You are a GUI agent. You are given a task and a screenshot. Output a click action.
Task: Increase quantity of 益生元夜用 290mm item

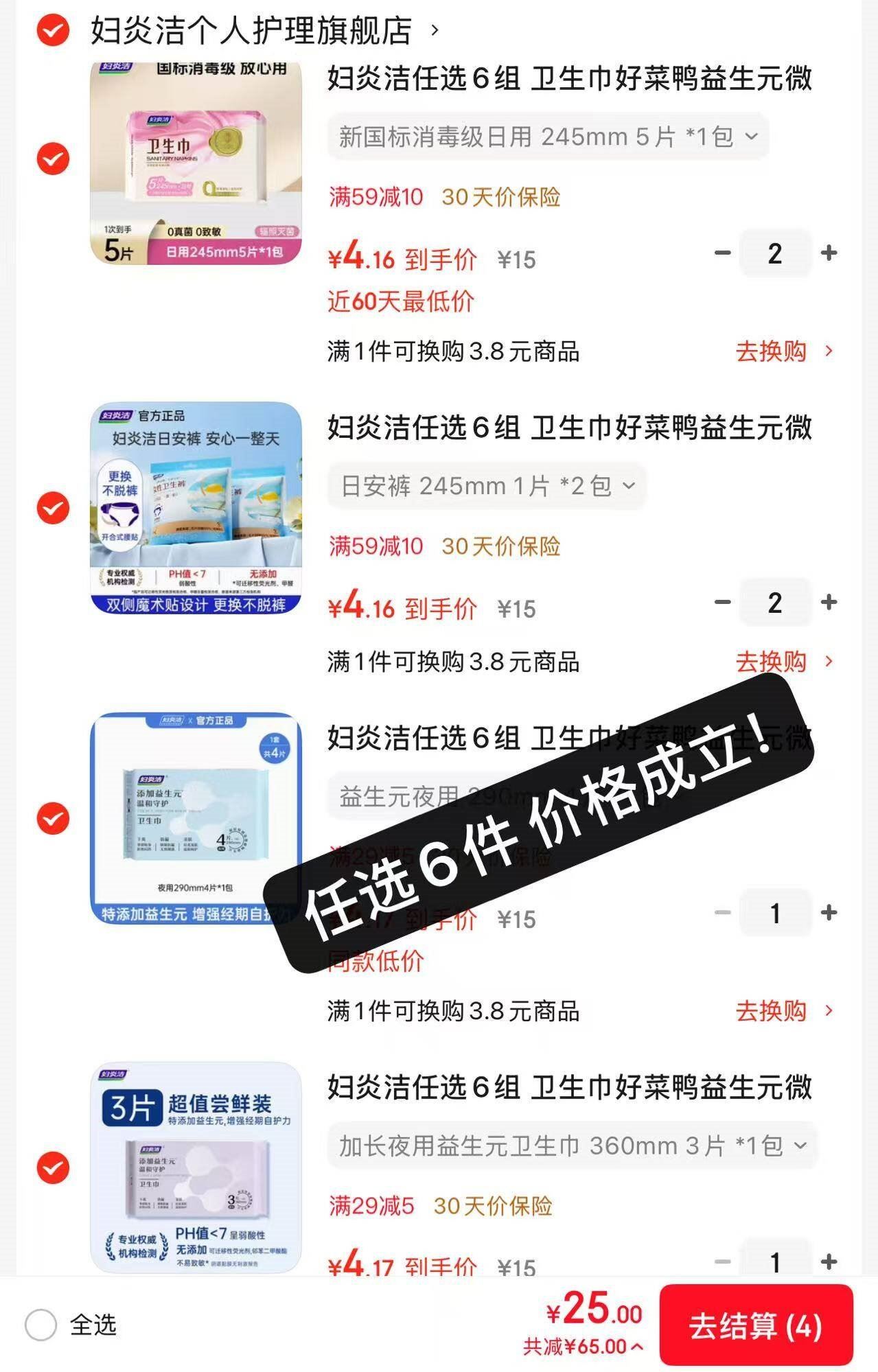coord(829,913)
